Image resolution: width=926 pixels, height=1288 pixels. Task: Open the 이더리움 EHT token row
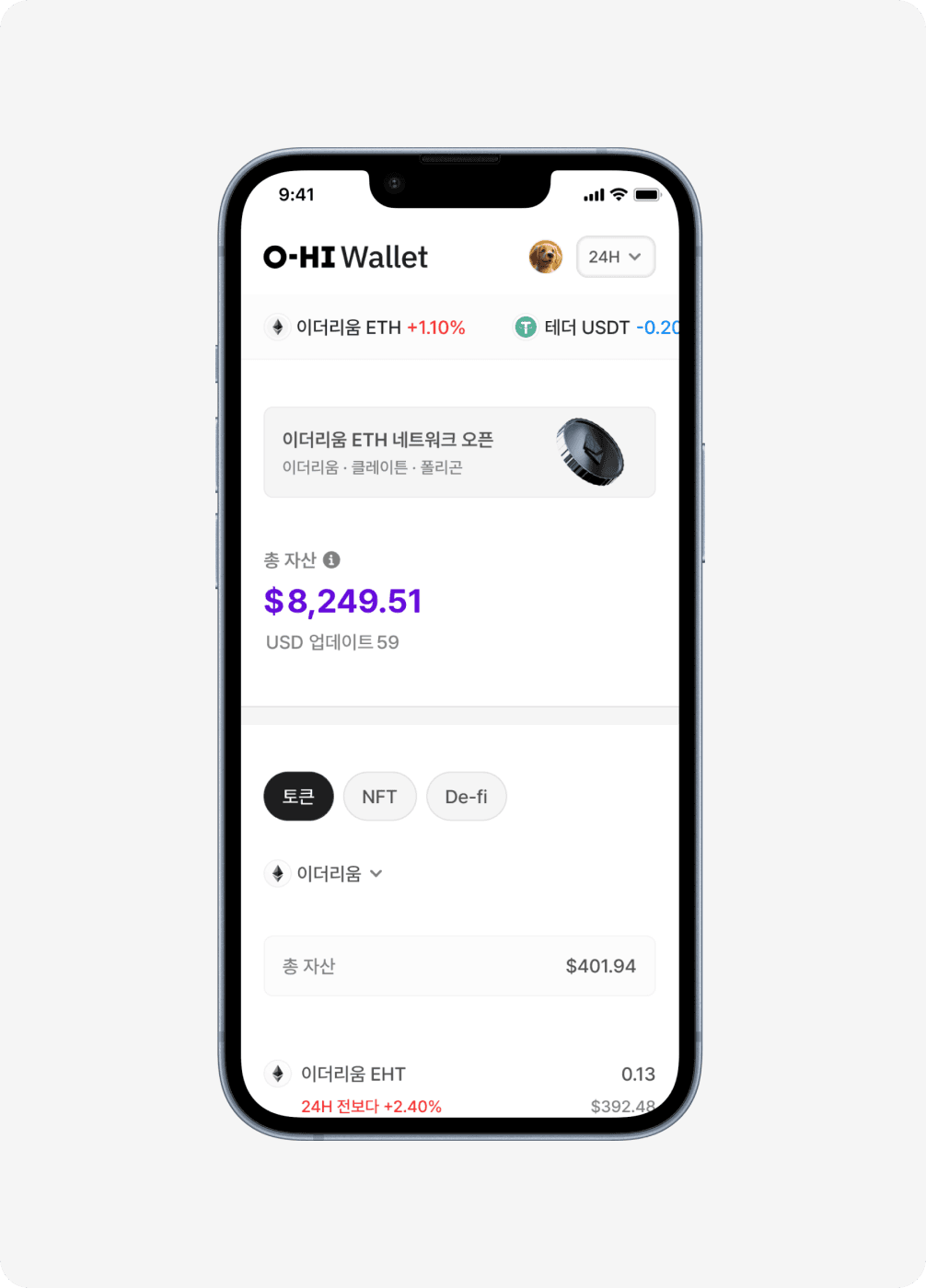(x=459, y=1087)
